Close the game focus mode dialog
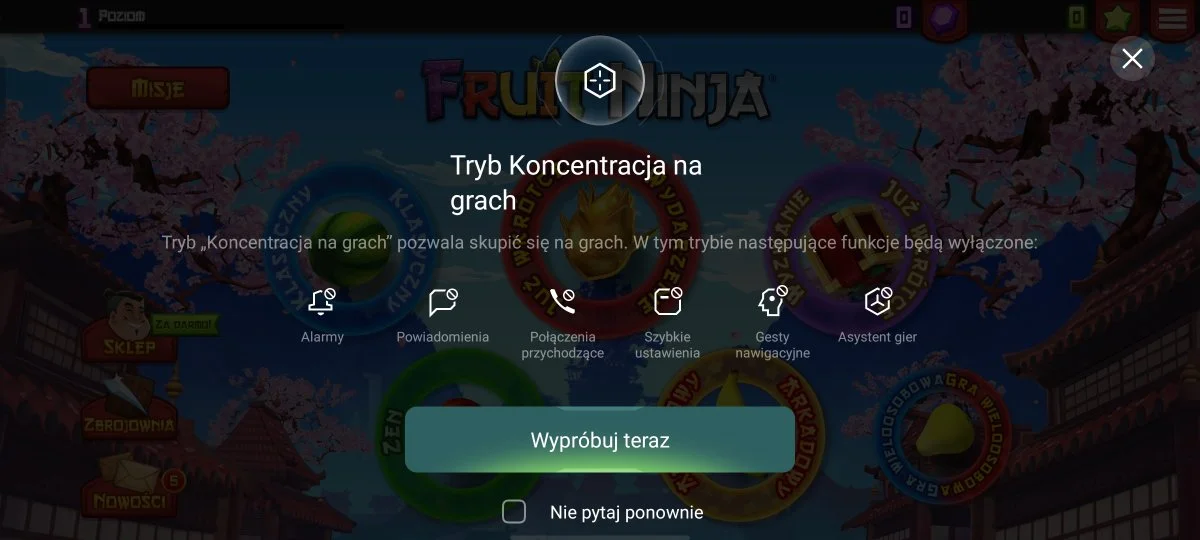Screen dimensions: 1200x540 click(1132, 59)
